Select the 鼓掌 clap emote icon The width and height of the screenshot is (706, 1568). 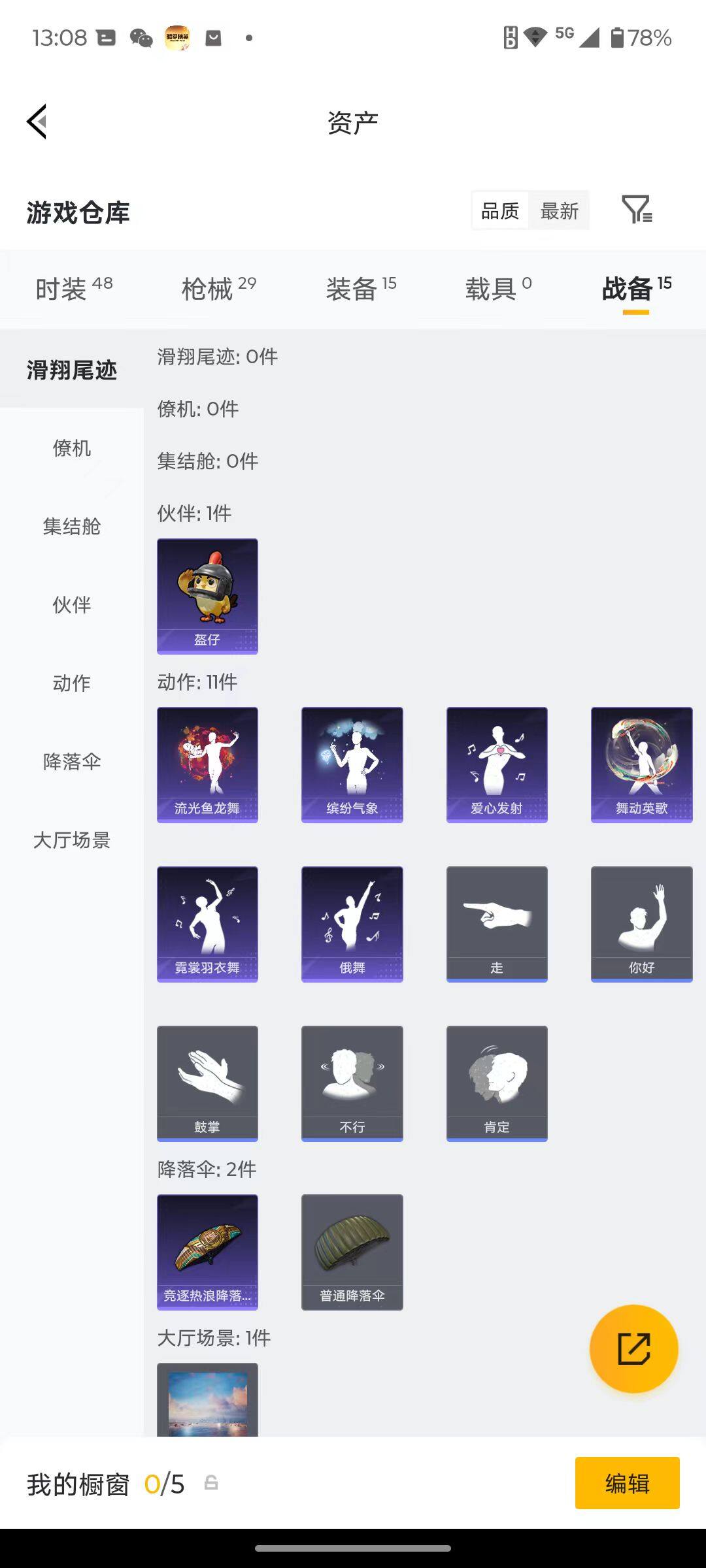click(x=207, y=1083)
